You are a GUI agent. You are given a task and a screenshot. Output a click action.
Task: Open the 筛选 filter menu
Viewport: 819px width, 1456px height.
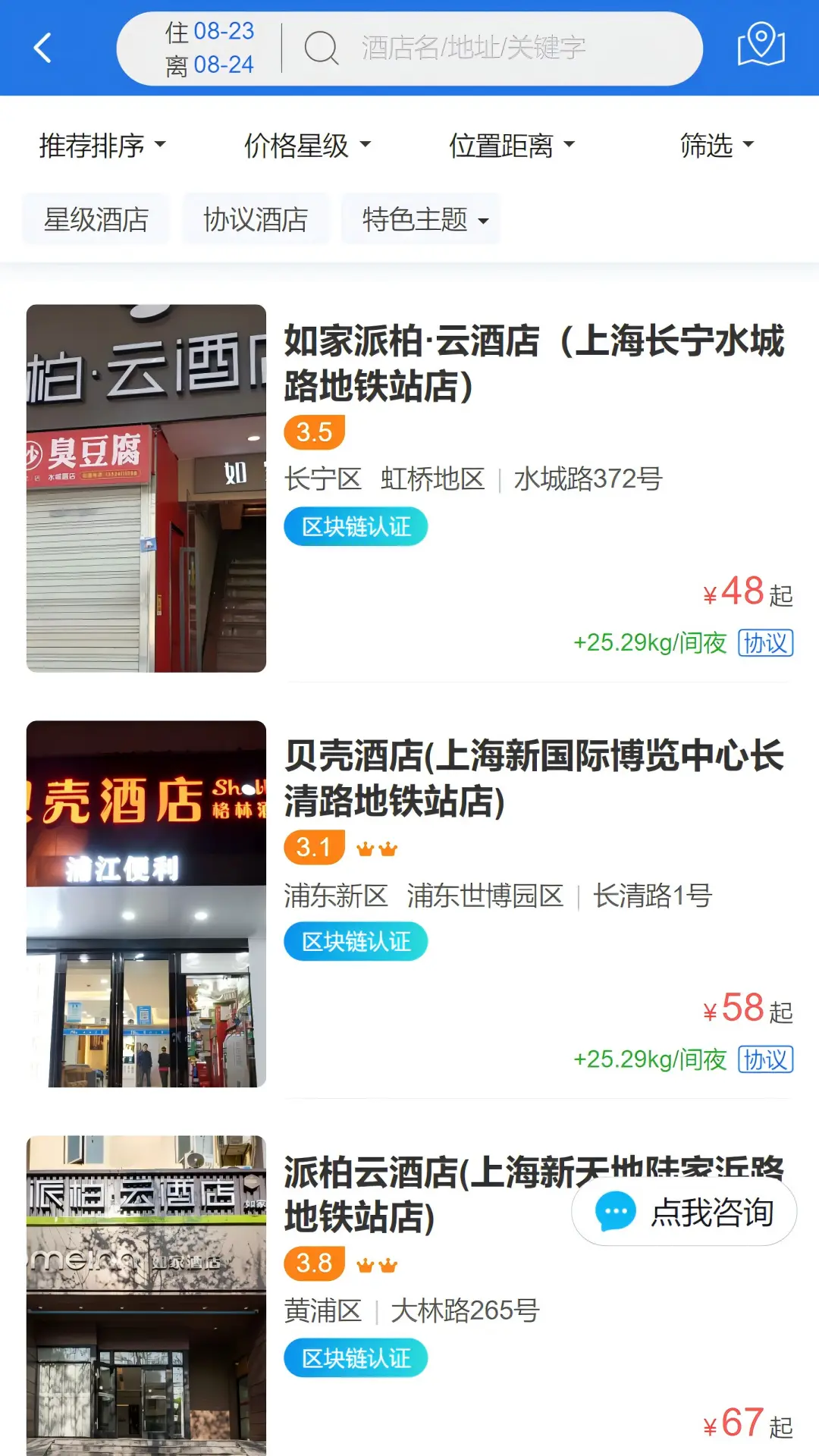click(717, 145)
